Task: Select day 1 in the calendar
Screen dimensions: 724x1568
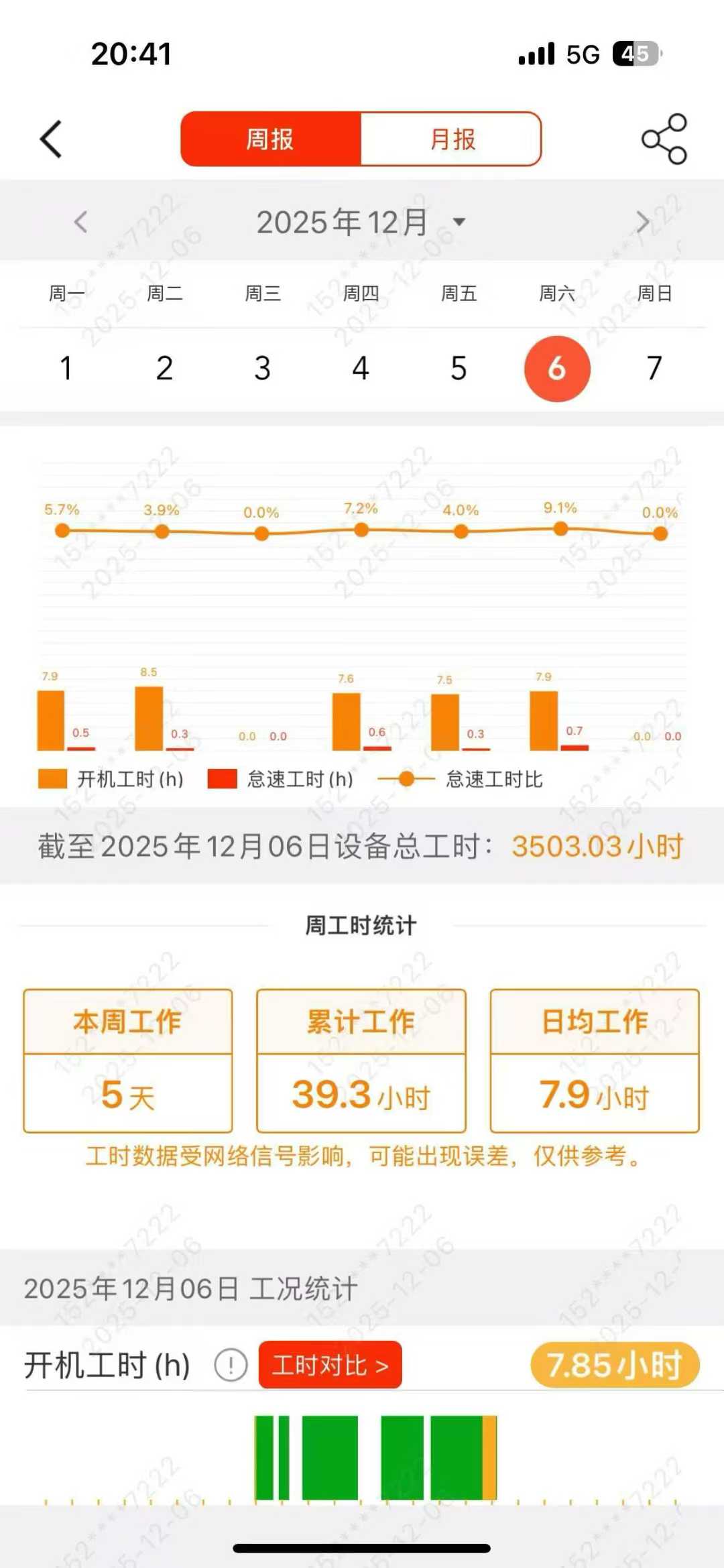Action: tap(66, 368)
